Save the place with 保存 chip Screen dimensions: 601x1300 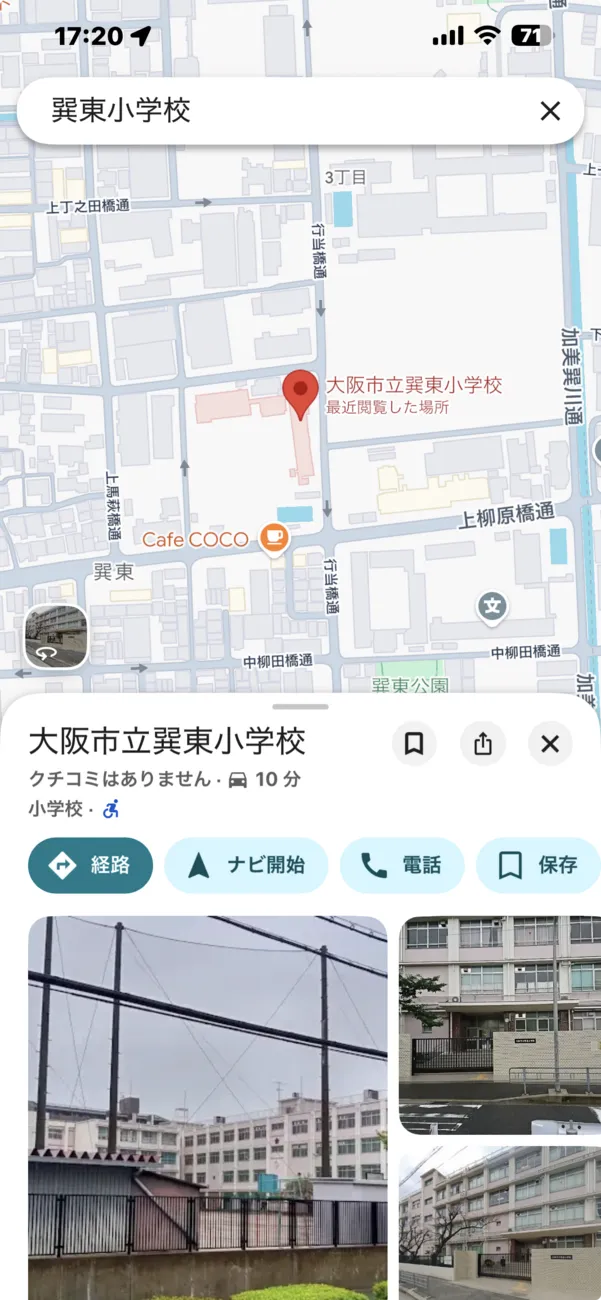[538, 865]
